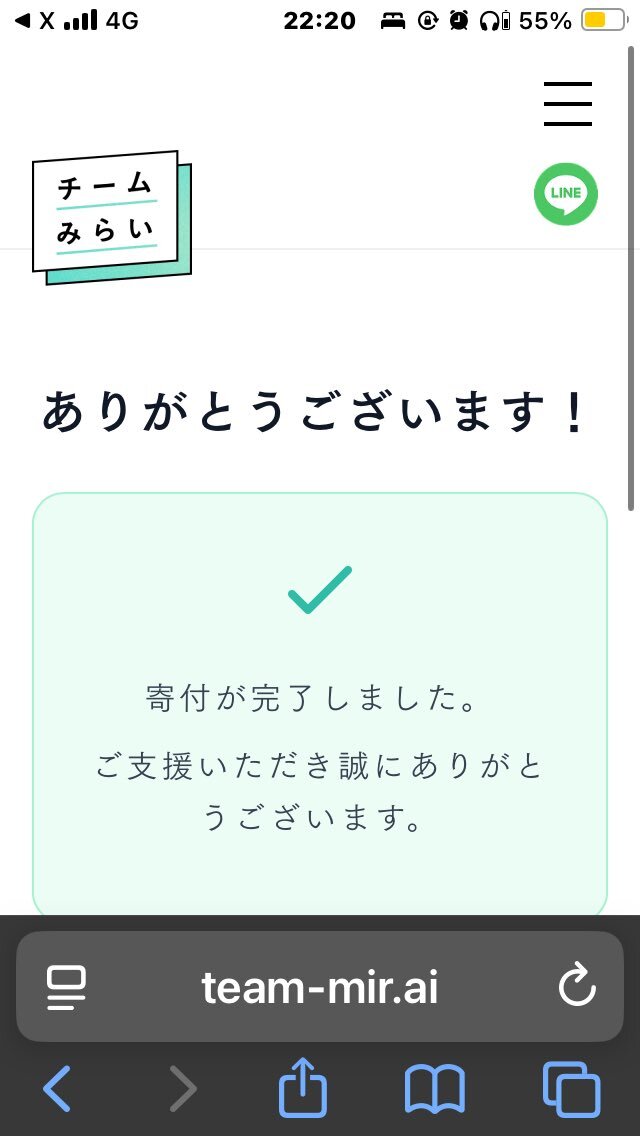The height and width of the screenshot is (1136, 640).
Task: Open the LINE icon link
Action: click(x=566, y=193)
